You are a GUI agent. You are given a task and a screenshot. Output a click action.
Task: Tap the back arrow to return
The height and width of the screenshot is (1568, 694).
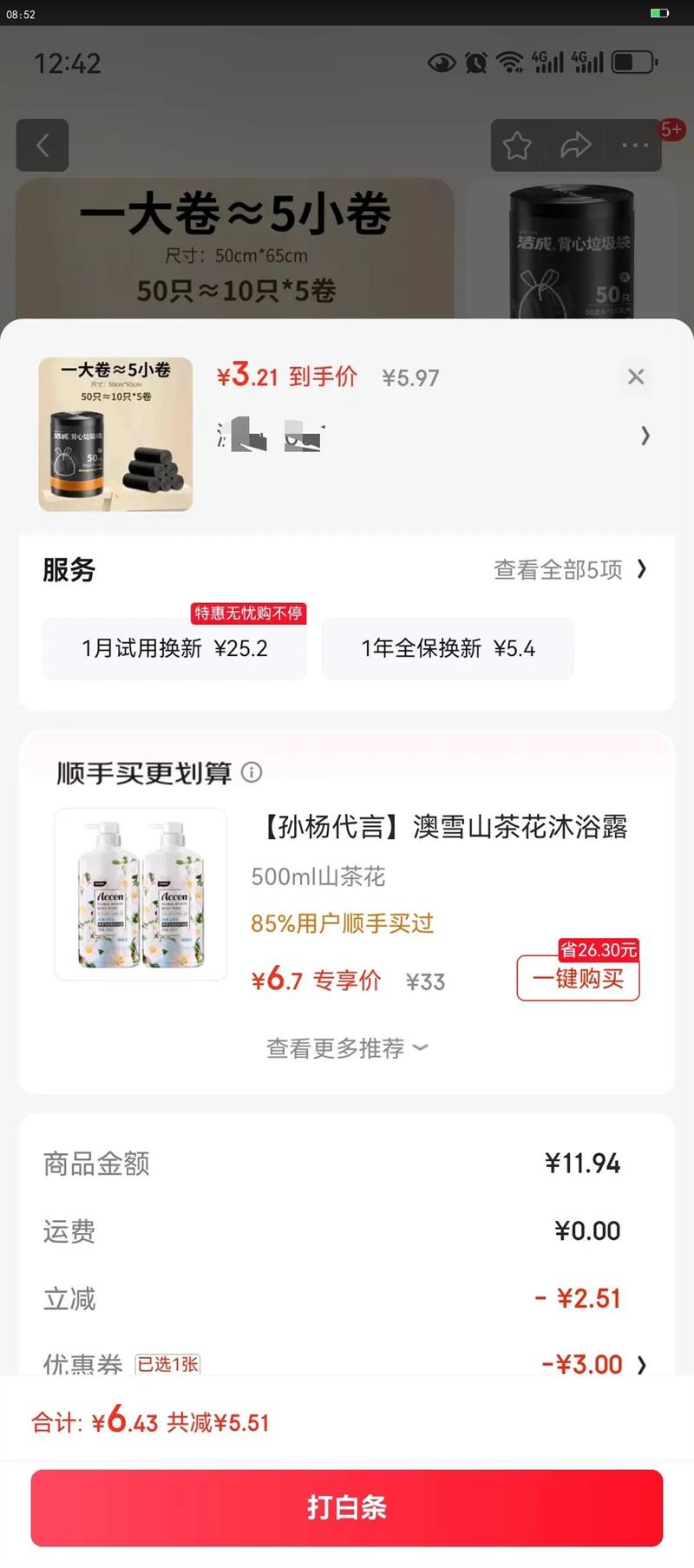(43, 145)
